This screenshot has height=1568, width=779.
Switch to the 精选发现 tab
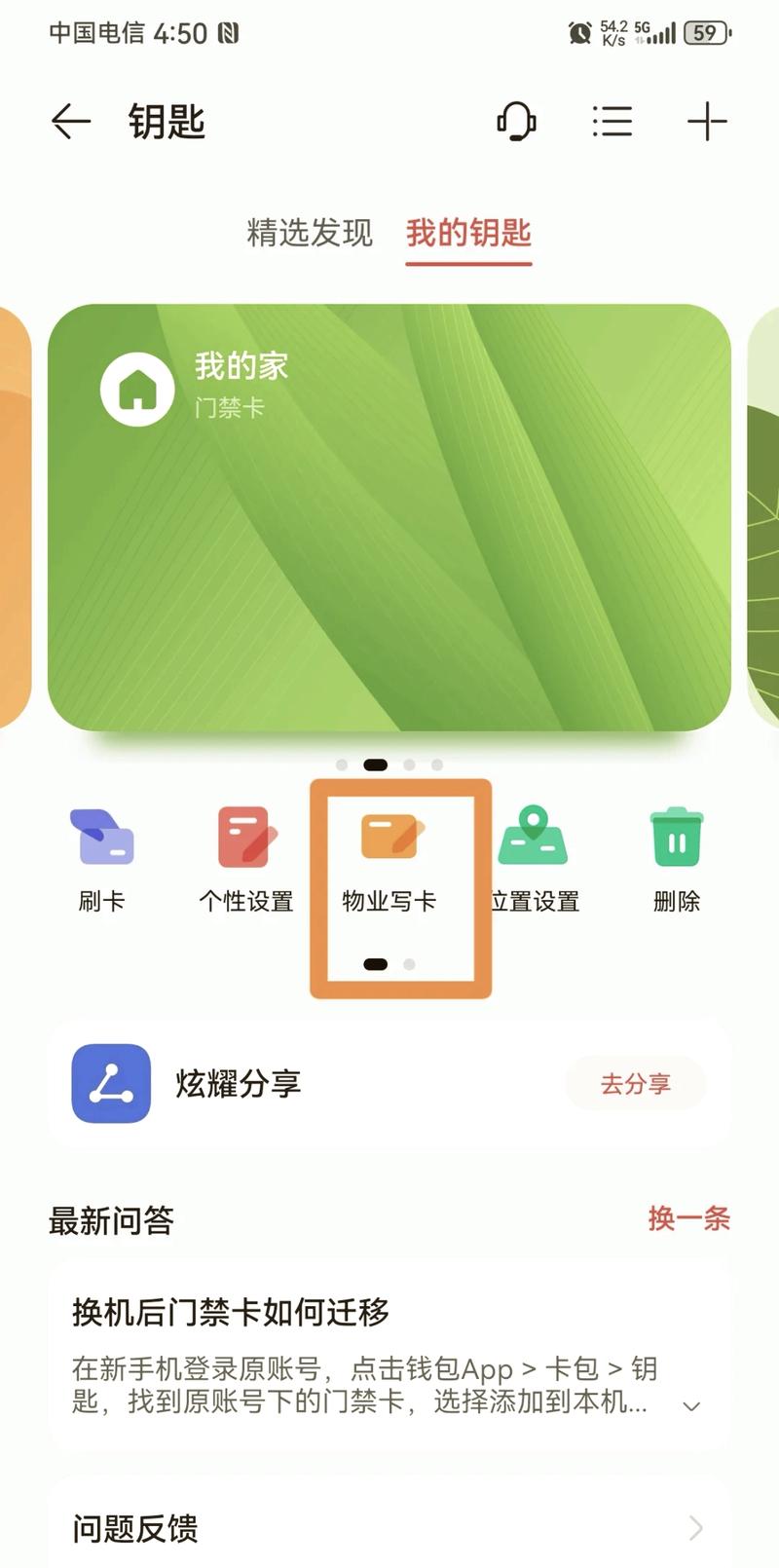(310, 233)
